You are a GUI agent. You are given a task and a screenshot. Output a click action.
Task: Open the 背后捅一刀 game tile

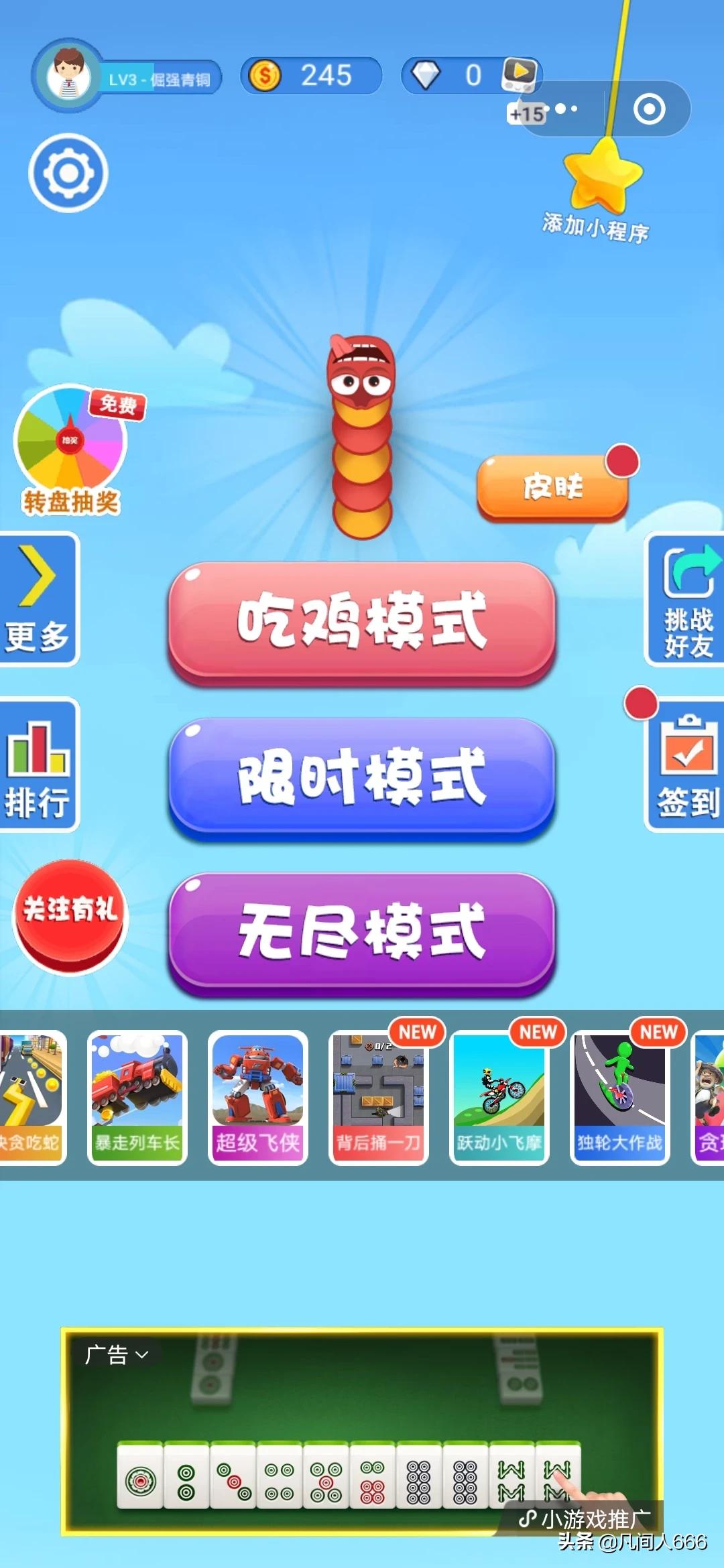379,1098
